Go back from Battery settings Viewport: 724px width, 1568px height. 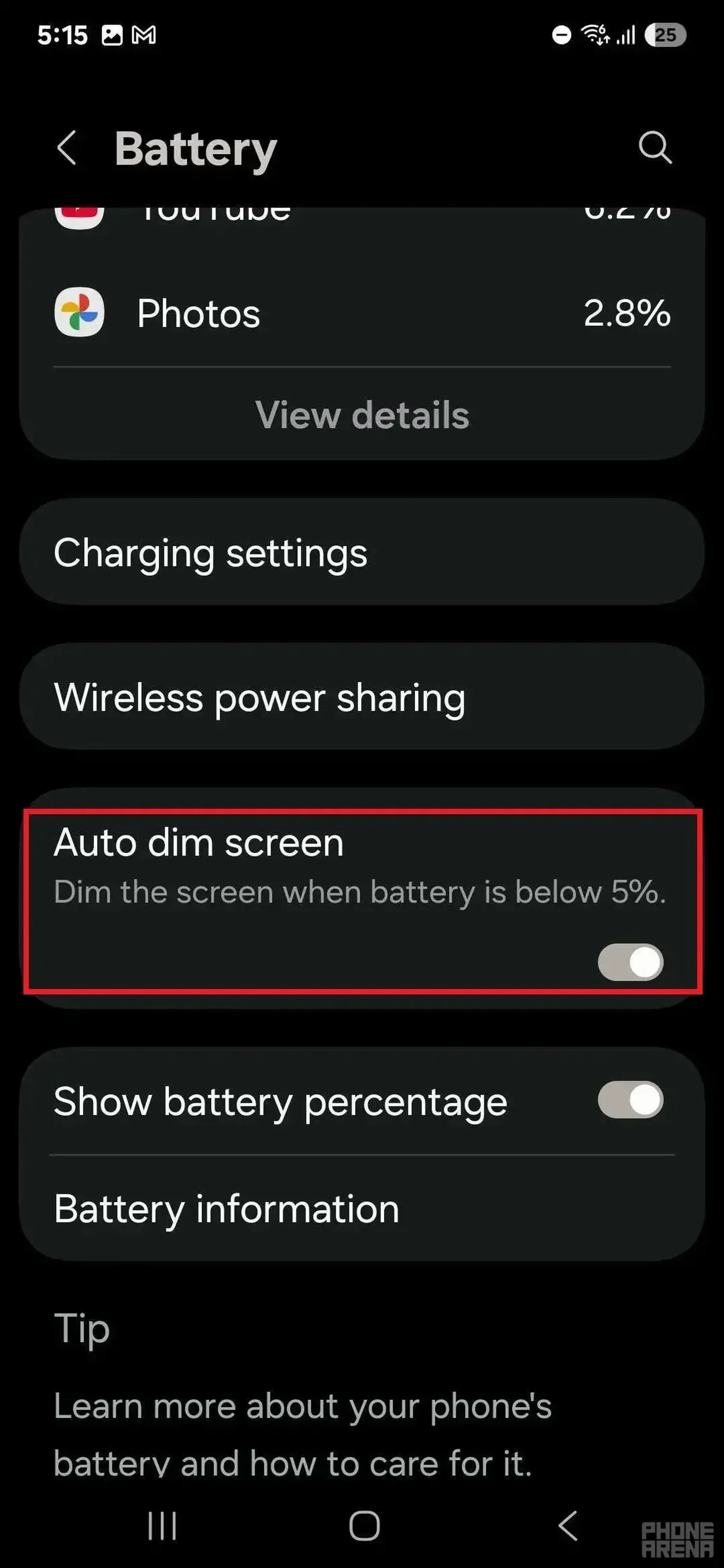[x=67, y=148]
